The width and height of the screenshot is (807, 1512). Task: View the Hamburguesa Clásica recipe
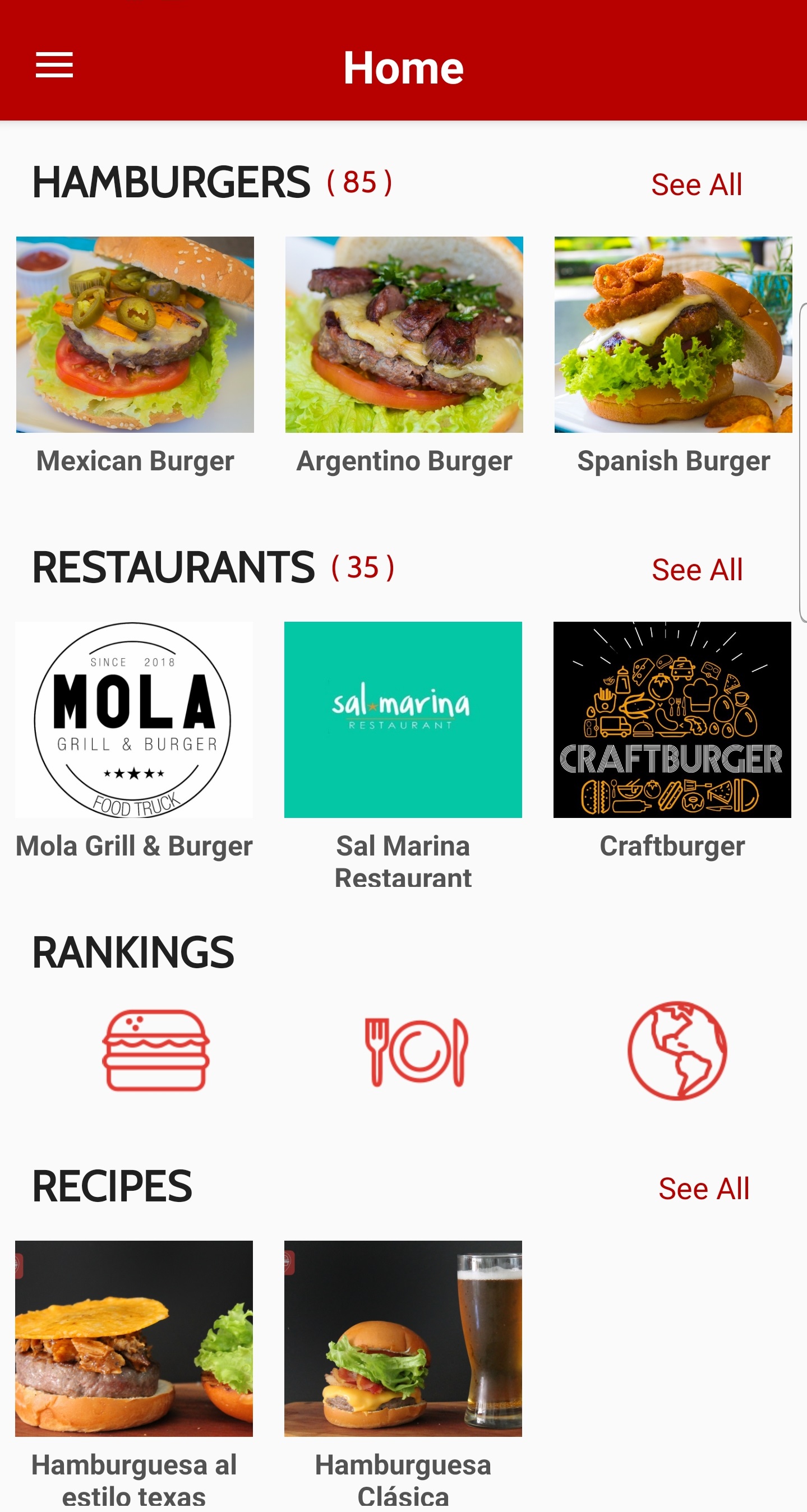coord(403,1338)
